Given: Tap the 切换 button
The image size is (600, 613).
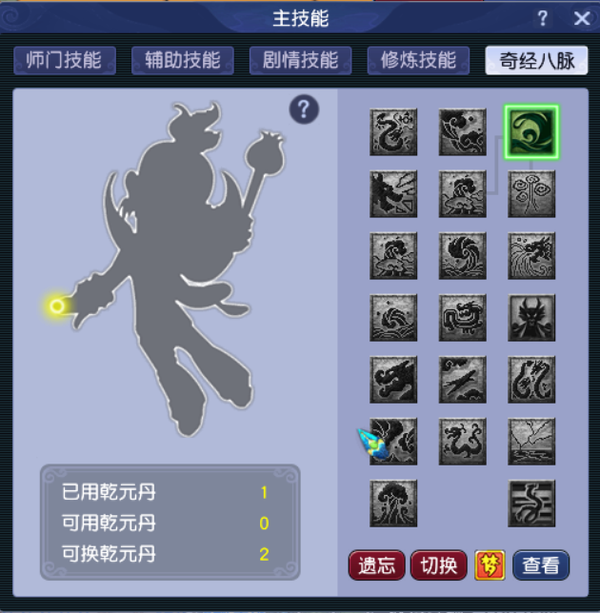Looking at the screenshot, I should [439, 565].
